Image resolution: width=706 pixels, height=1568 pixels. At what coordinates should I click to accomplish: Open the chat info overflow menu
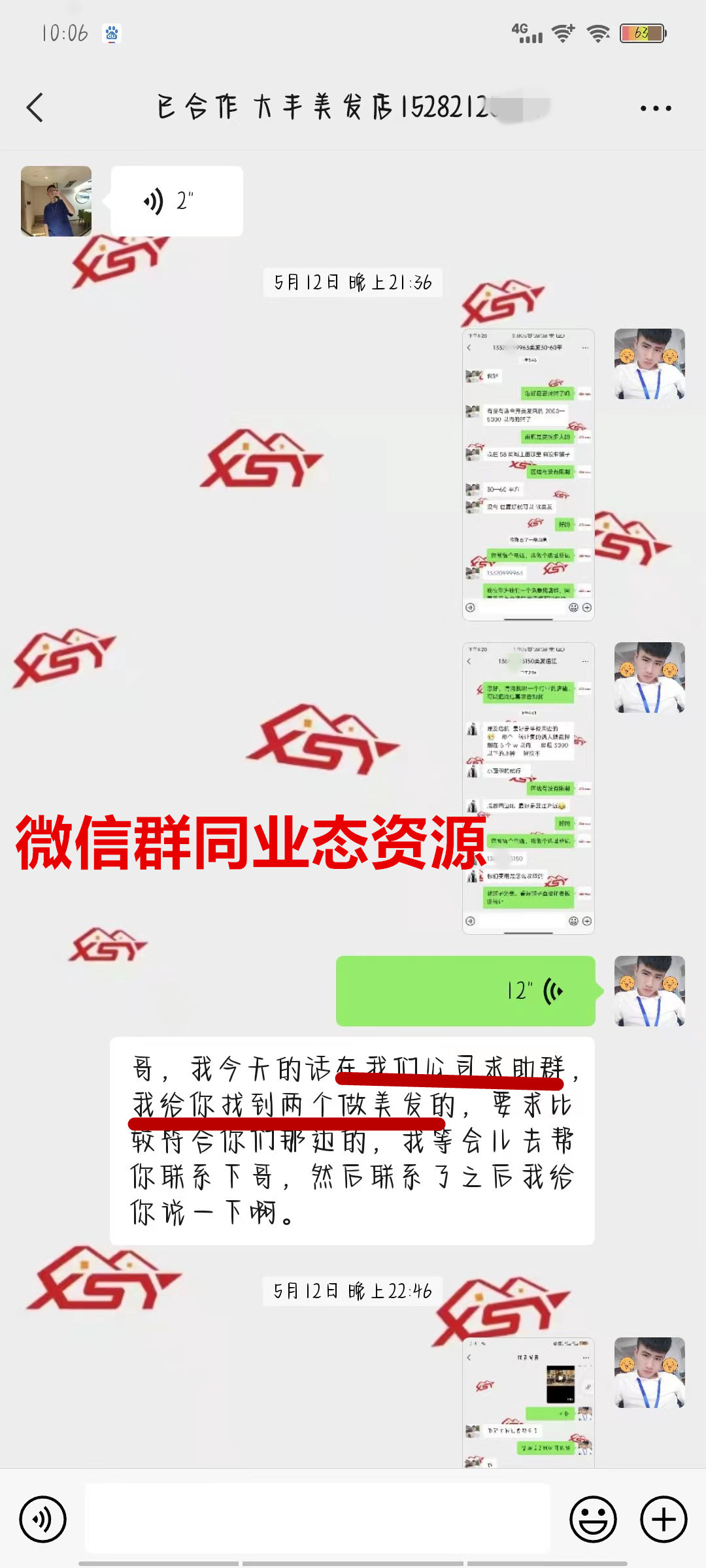tap(656, 108)
